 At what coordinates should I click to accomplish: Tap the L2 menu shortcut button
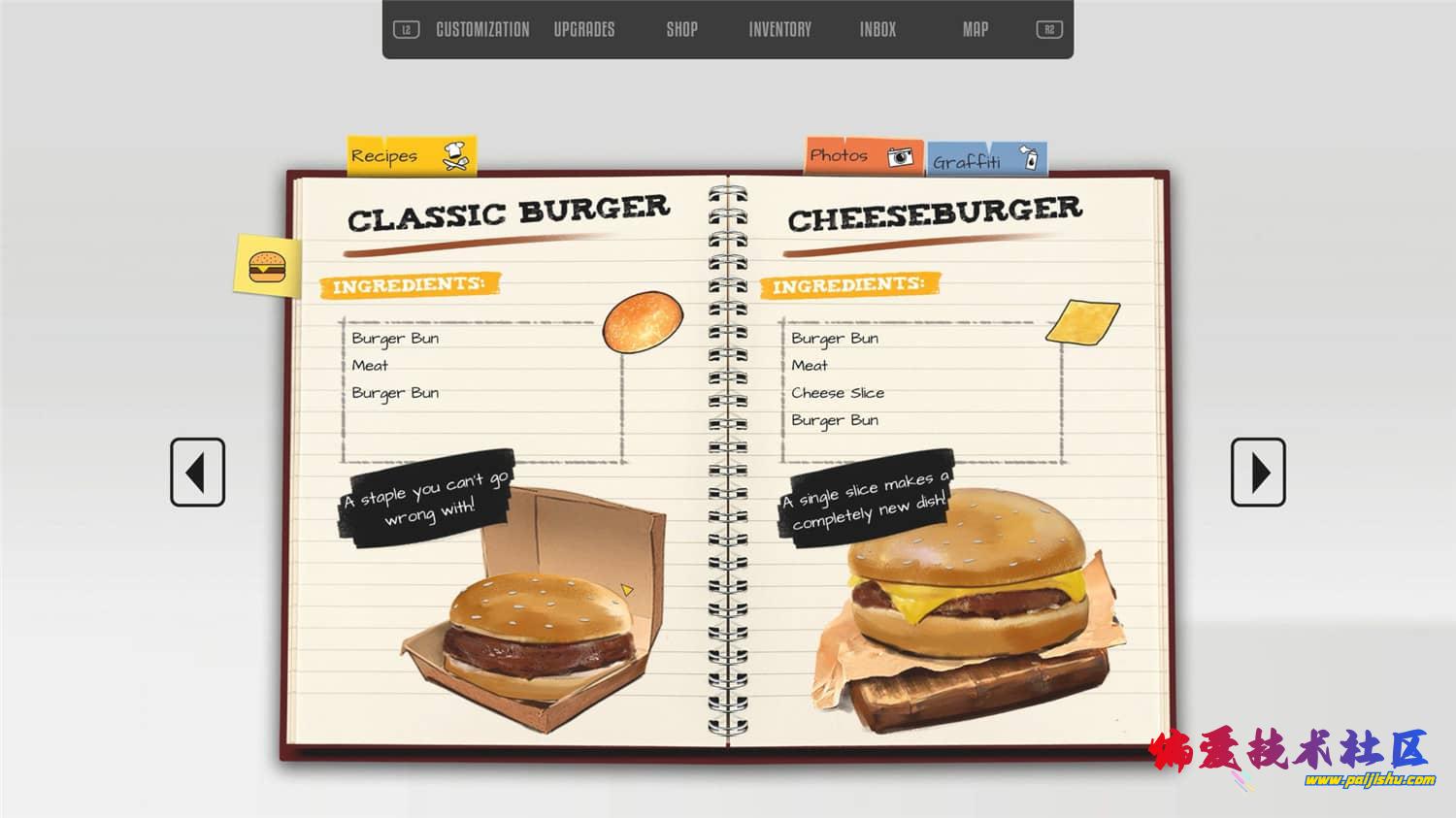pyautogui.click(x=406, y=29)
